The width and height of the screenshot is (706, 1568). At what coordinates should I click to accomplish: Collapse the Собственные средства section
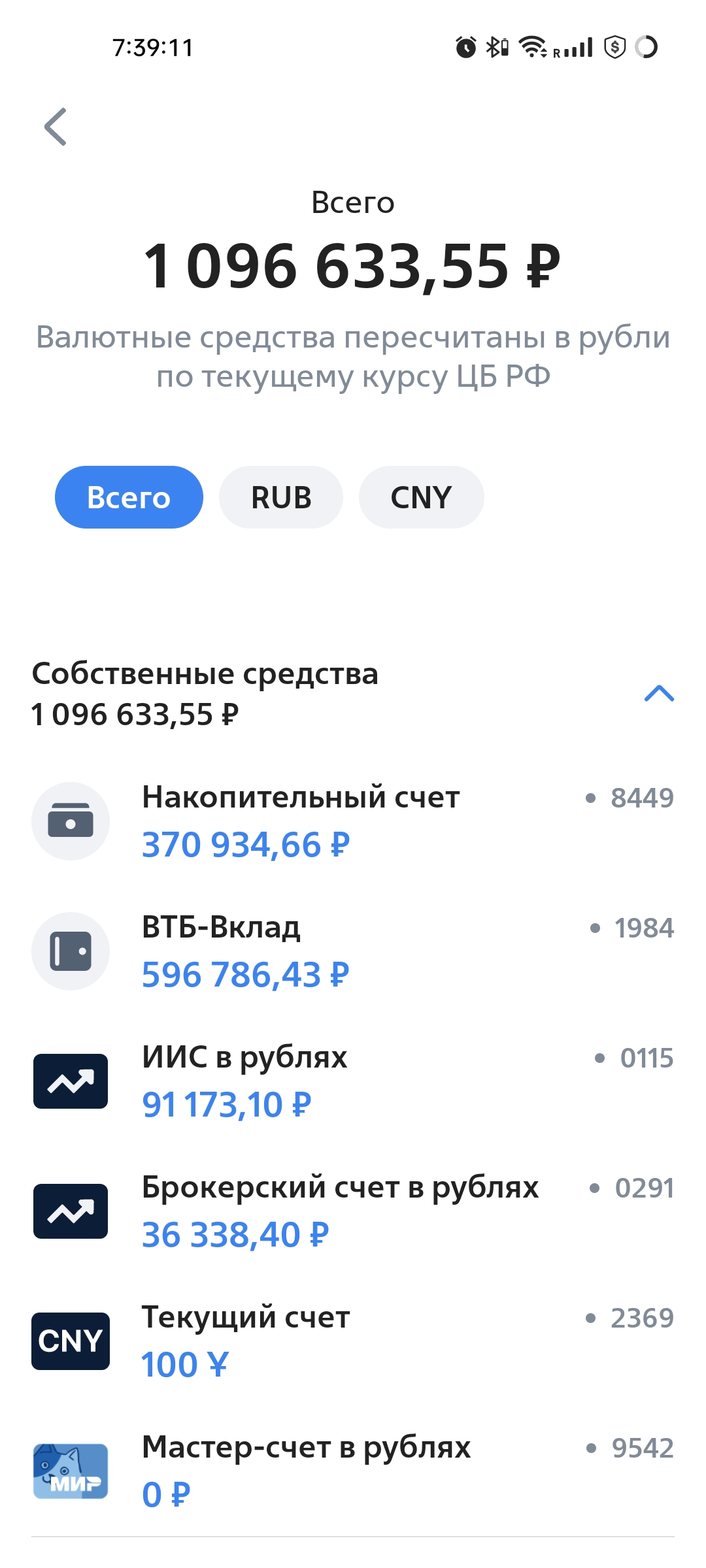pyautogui.click(x=659, y=693)
